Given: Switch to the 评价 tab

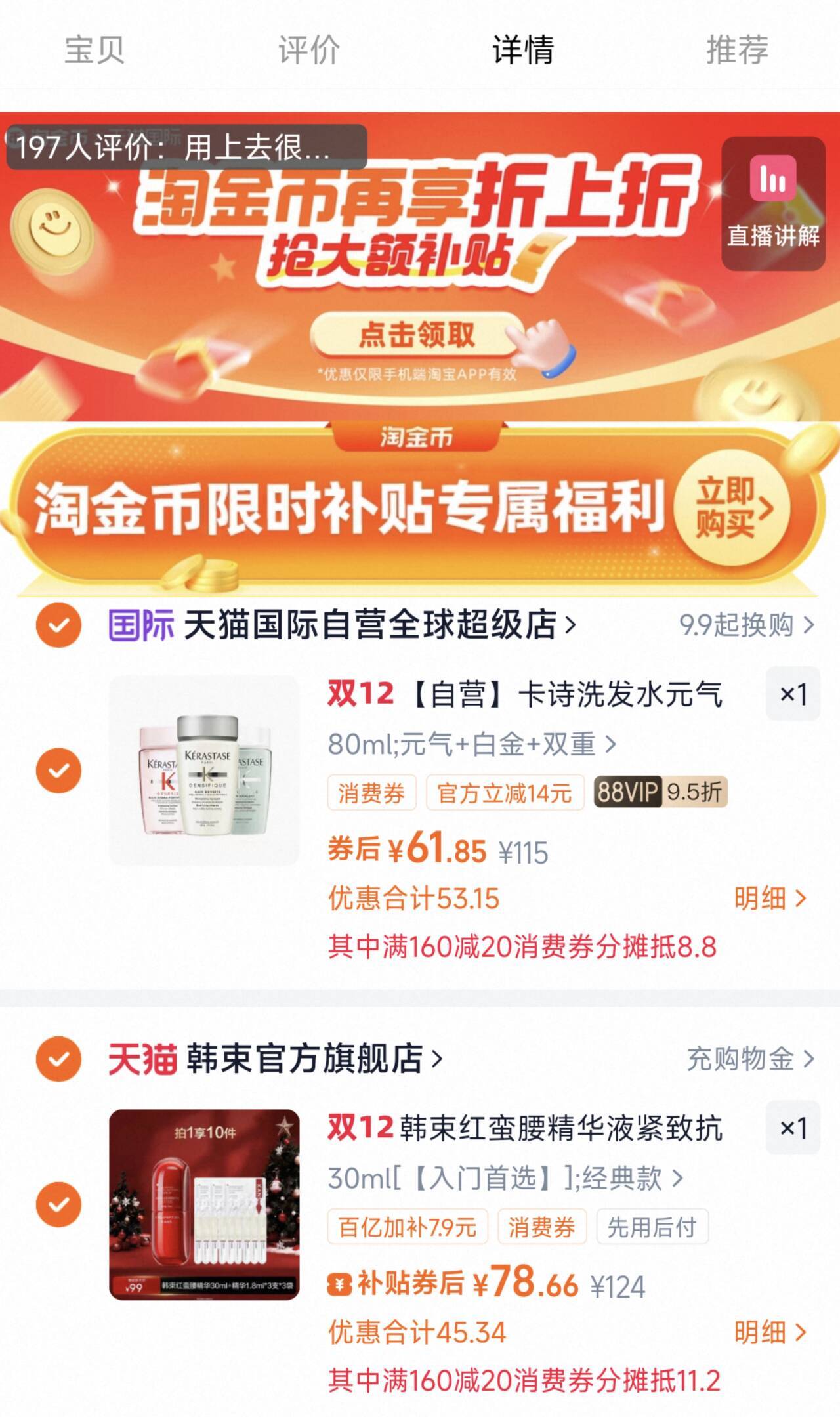Looking at the screenshot, I should point(308,50).
